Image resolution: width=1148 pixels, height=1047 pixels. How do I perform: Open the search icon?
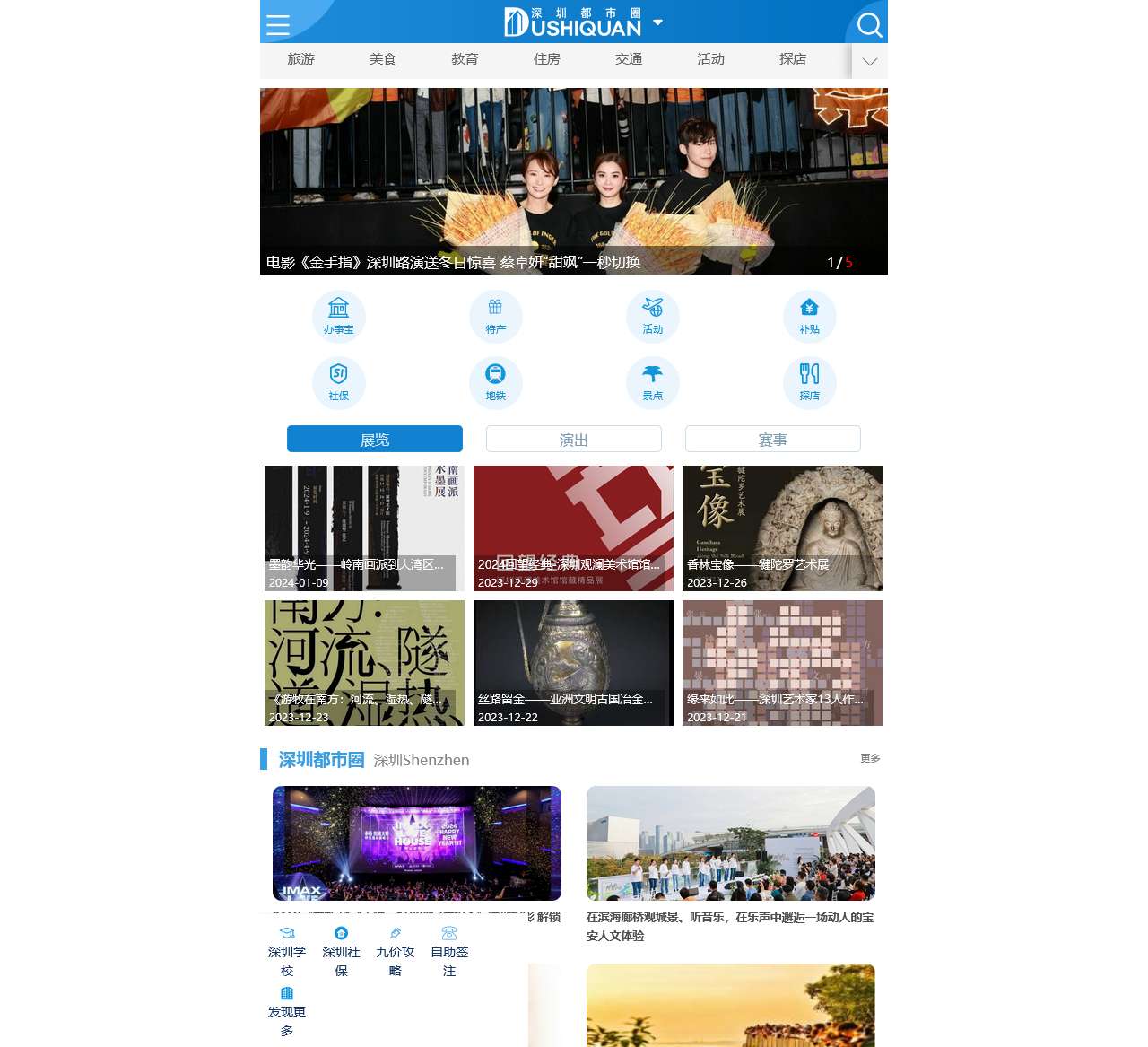pos(869,24)
